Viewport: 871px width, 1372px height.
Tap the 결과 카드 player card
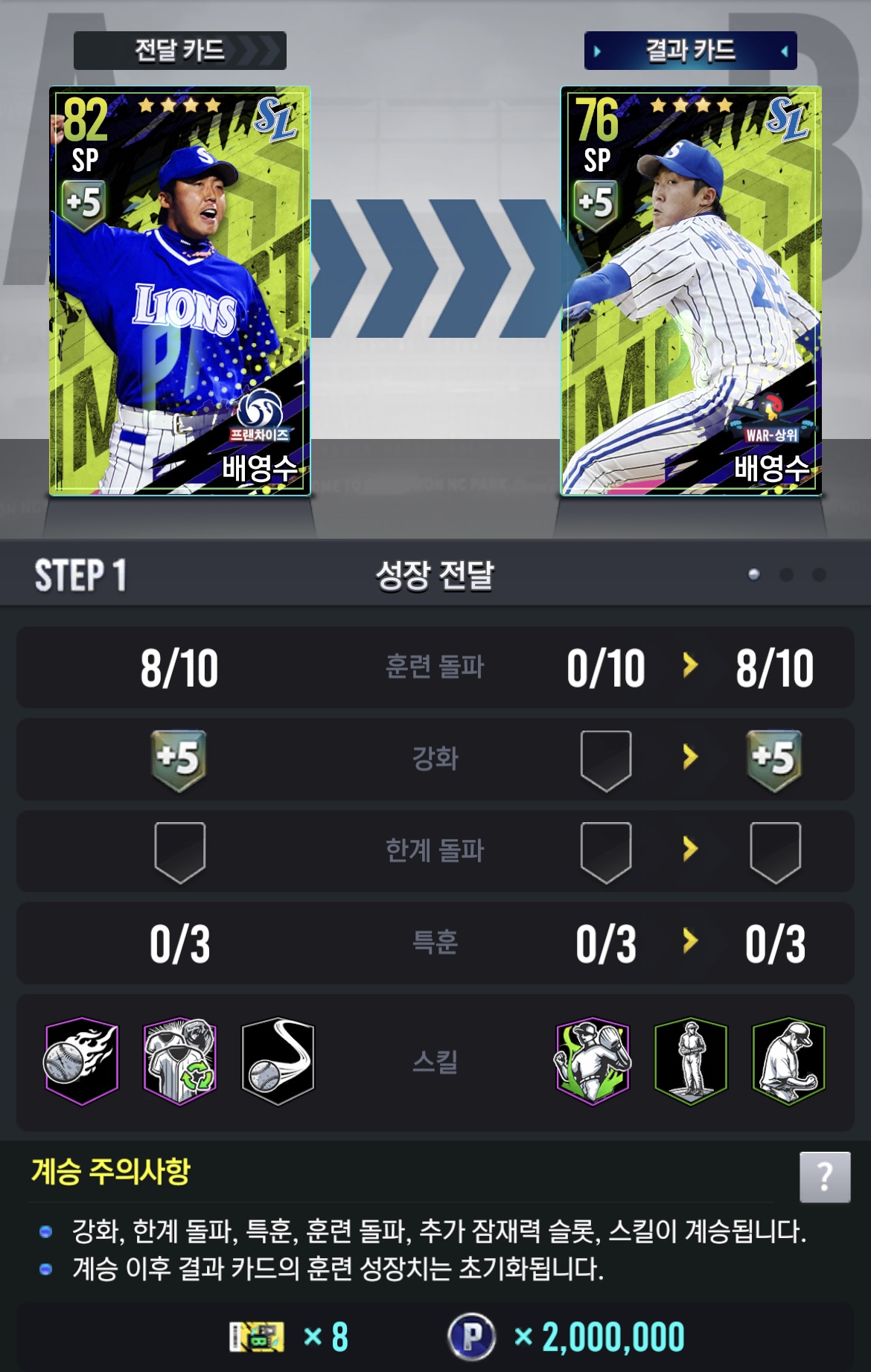coord(691,291)
